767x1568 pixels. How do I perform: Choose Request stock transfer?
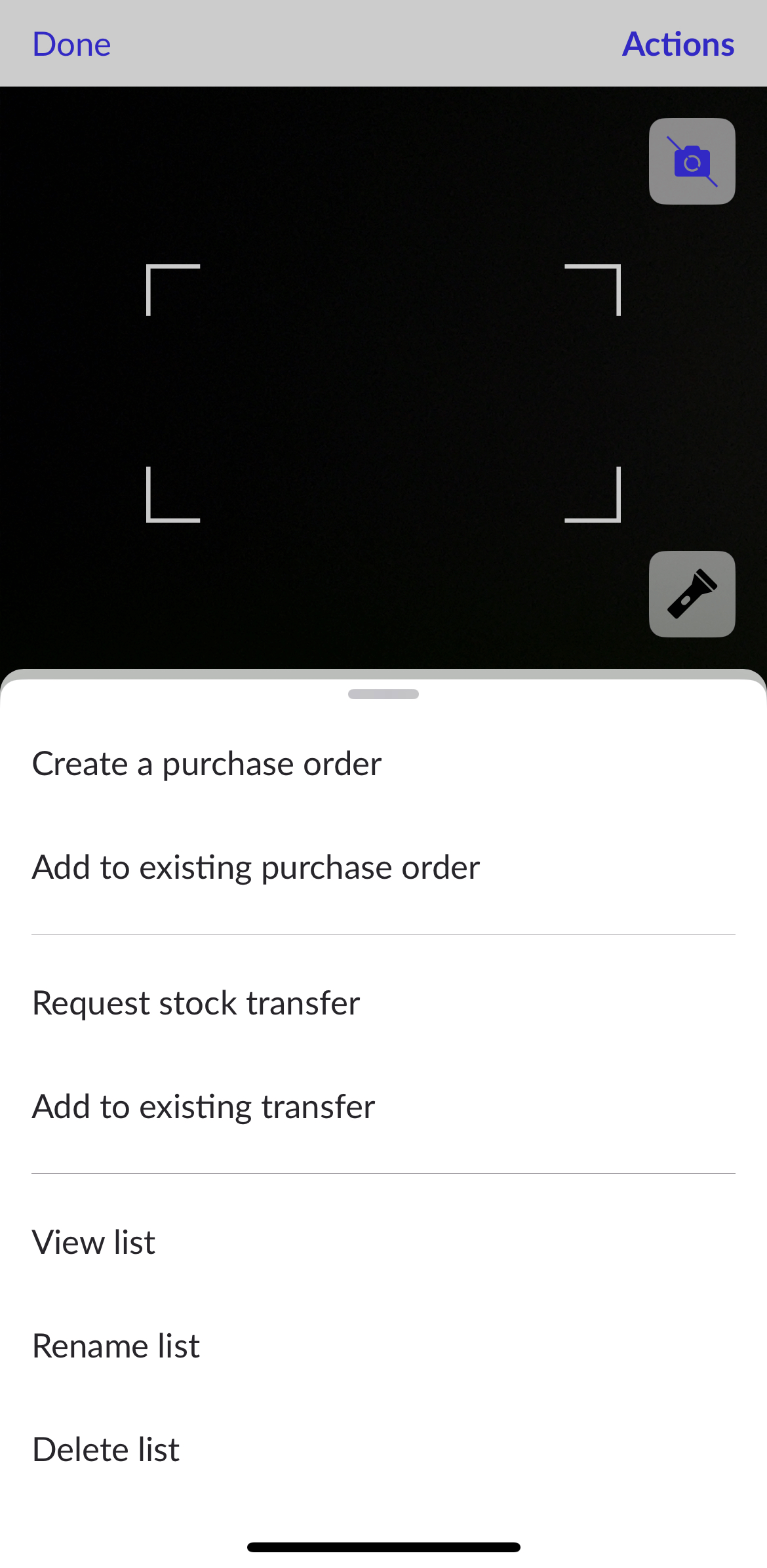pyautogui.click(x=195, y=1003)
